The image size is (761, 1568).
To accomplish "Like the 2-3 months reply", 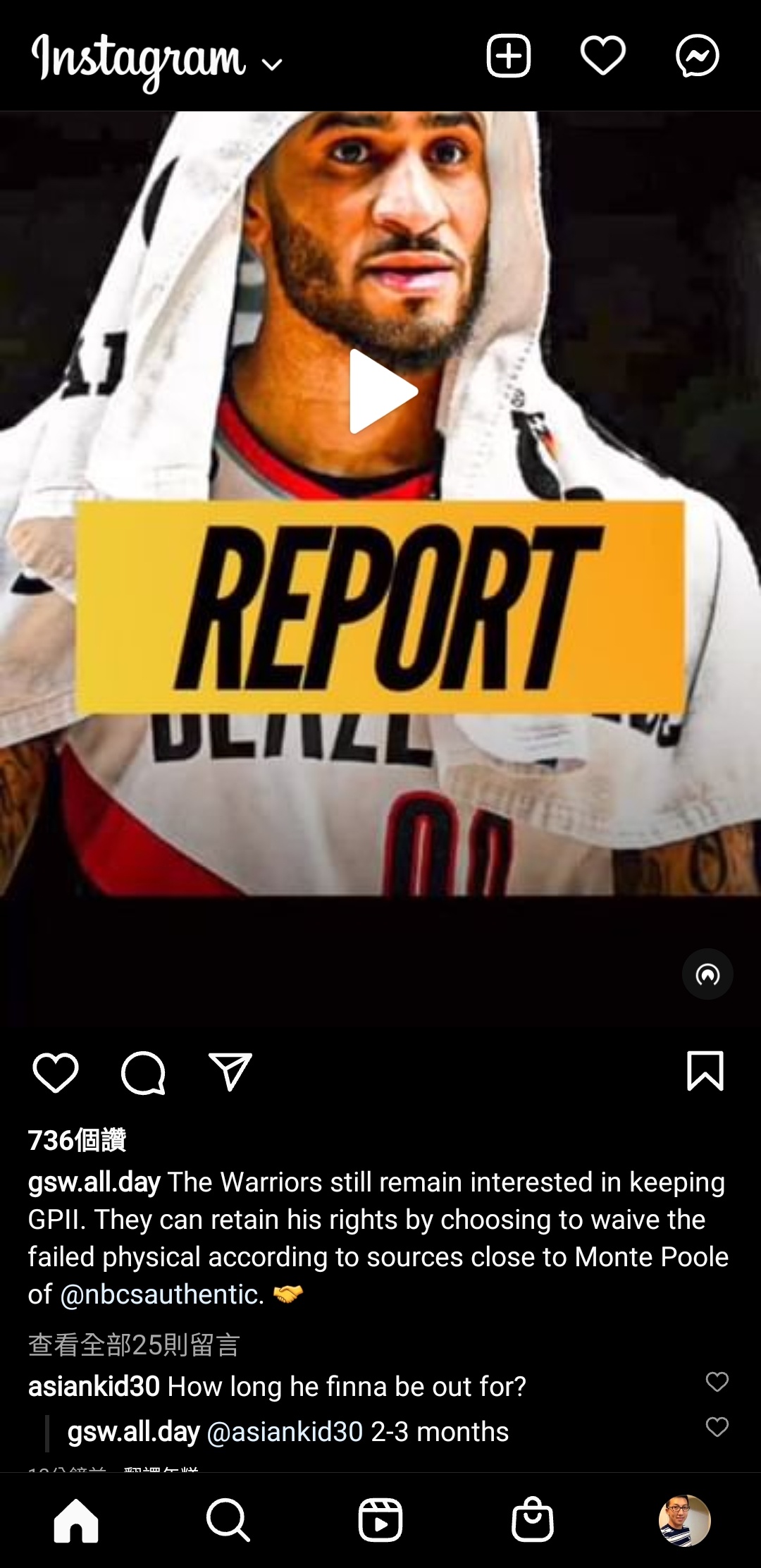I will coord(717,1427).
